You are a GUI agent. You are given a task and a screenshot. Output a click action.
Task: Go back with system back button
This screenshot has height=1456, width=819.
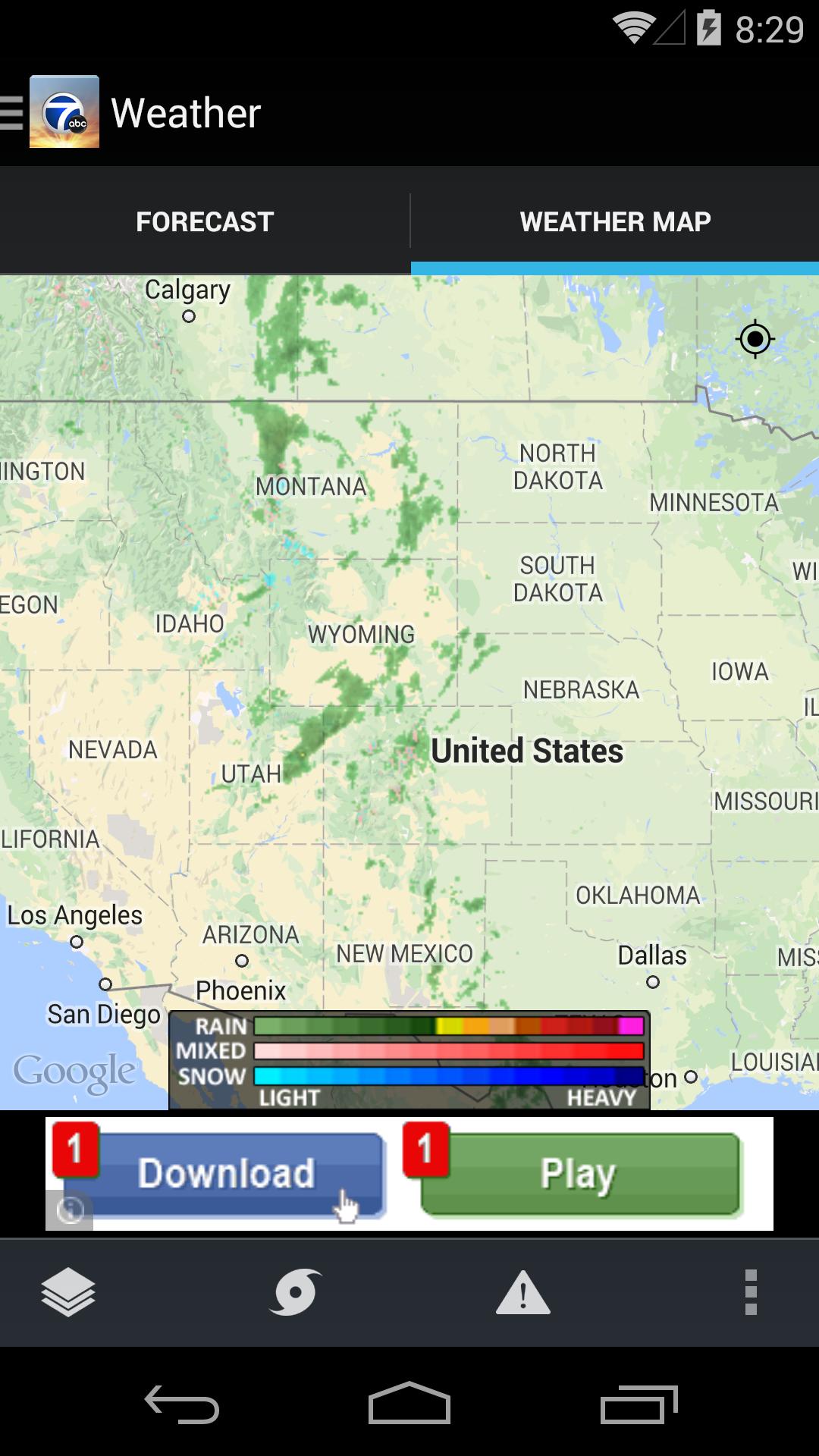point(182,1404)
